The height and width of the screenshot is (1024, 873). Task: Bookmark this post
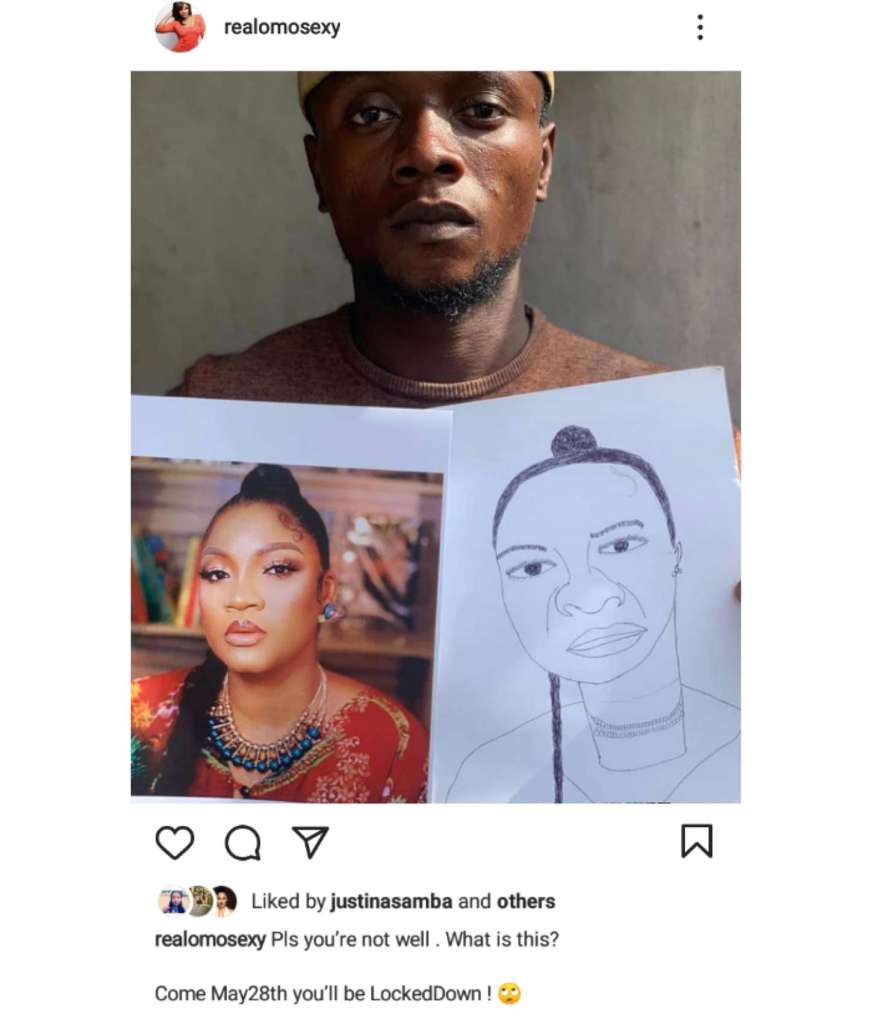tap(696, 841)
